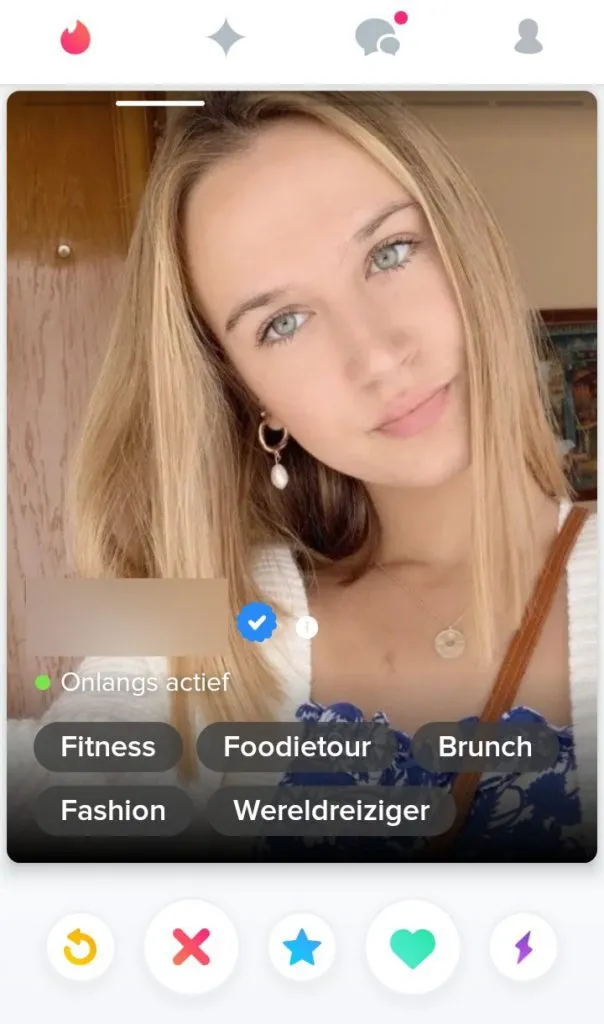Open the Tinder flame home tab

[x=76, y=38]
